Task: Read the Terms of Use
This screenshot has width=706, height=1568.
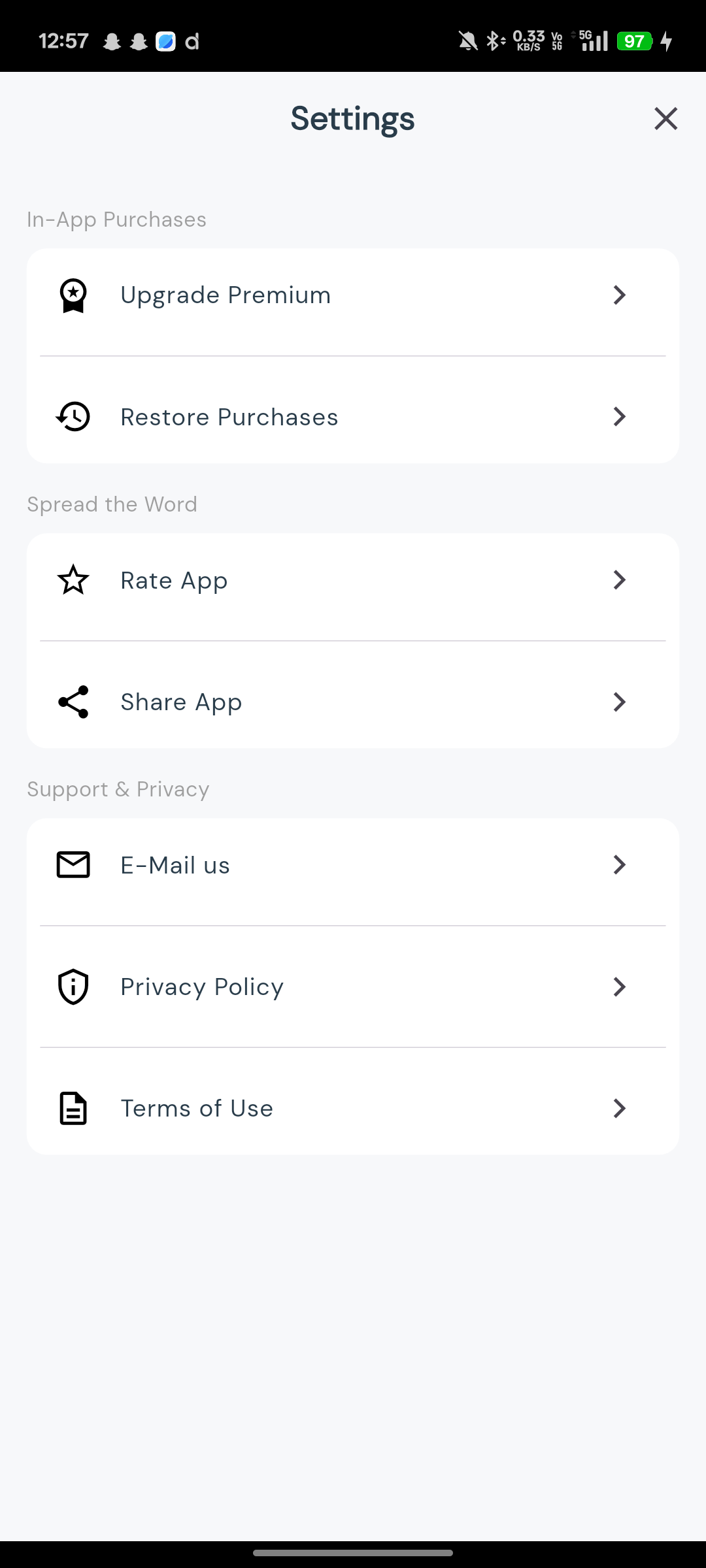Action: [x=353, y=1108]
